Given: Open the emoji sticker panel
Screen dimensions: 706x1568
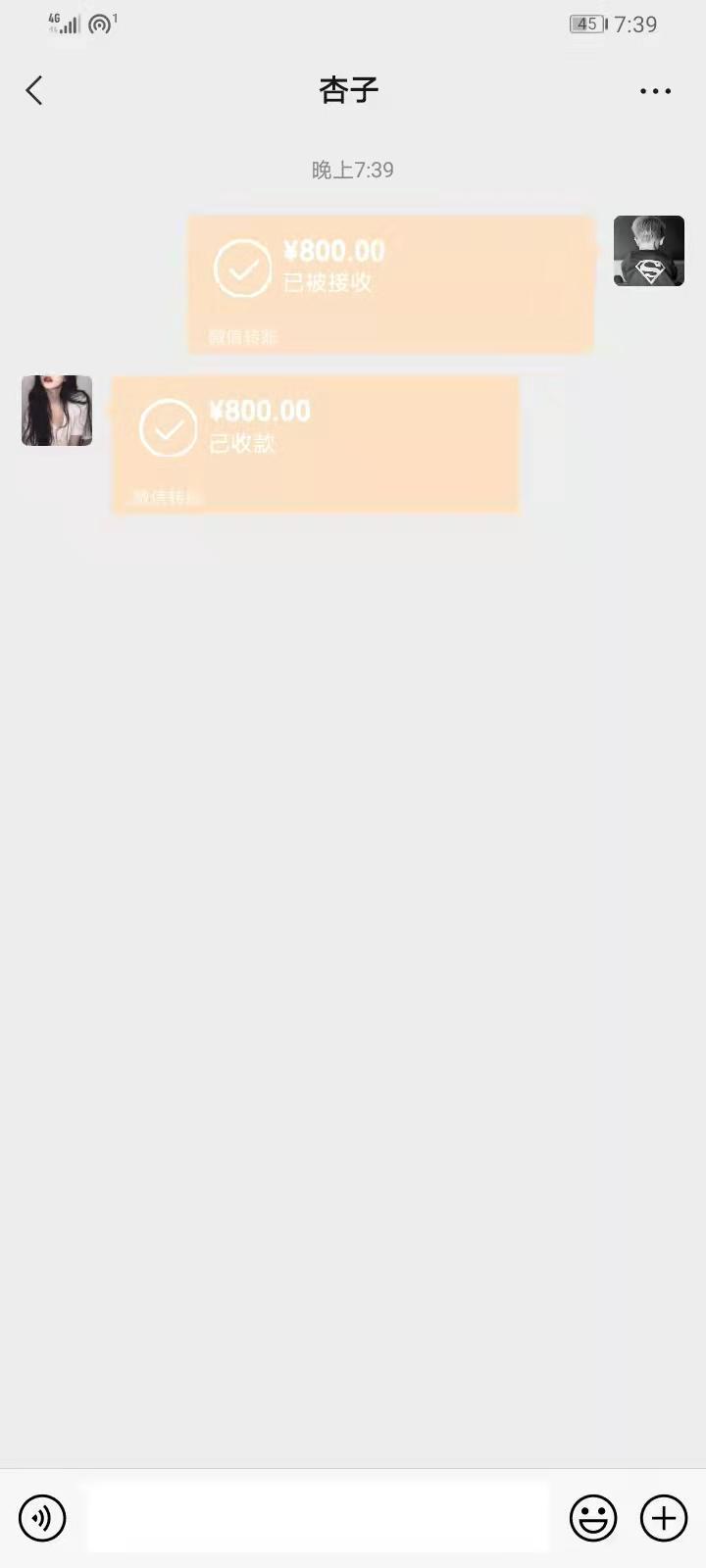Looking at the screenshot, I should (593, 1518).
